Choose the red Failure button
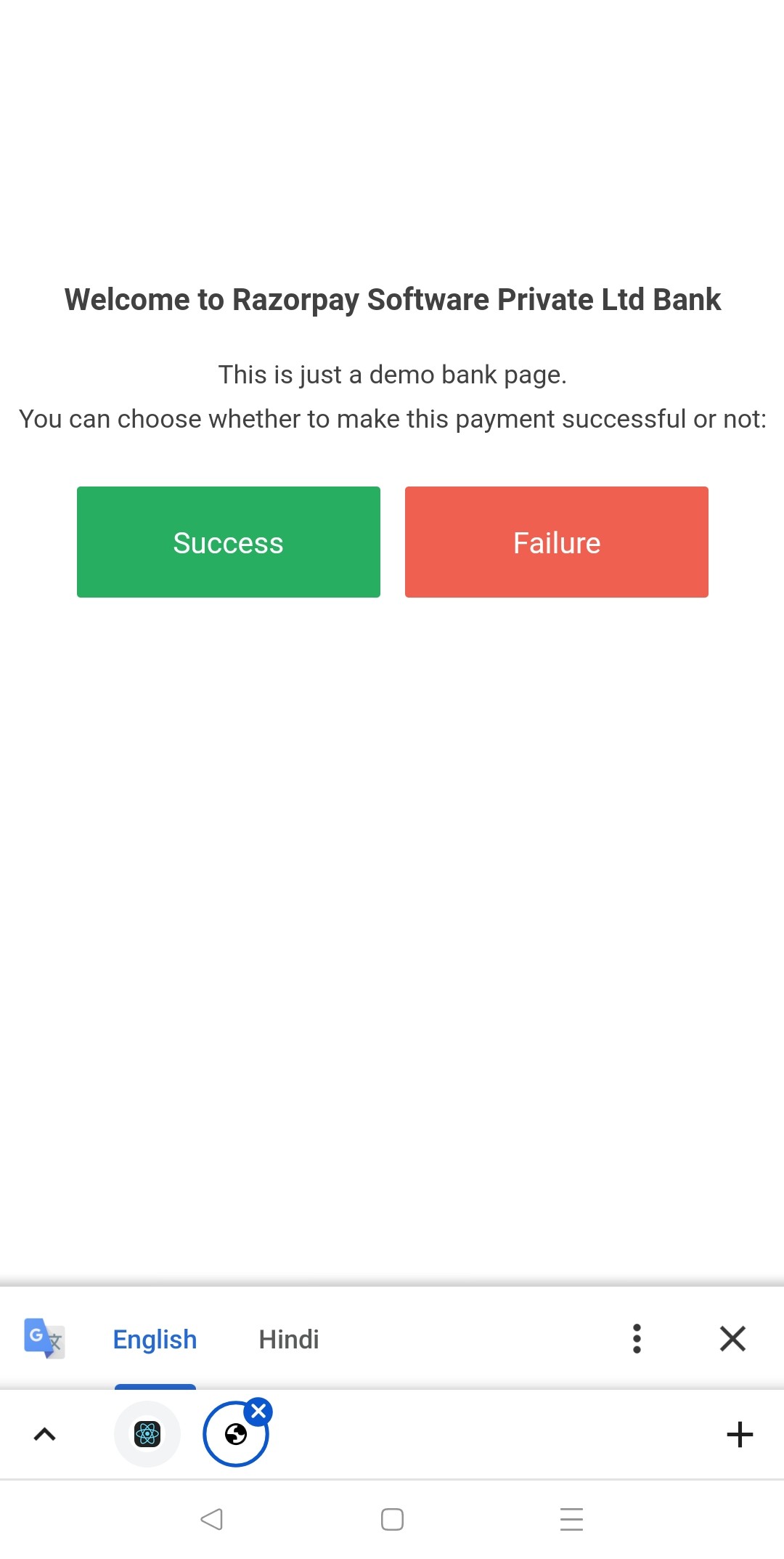This screenshot has height=1559, width=784. pyautogui.click(x=557, y=542)
